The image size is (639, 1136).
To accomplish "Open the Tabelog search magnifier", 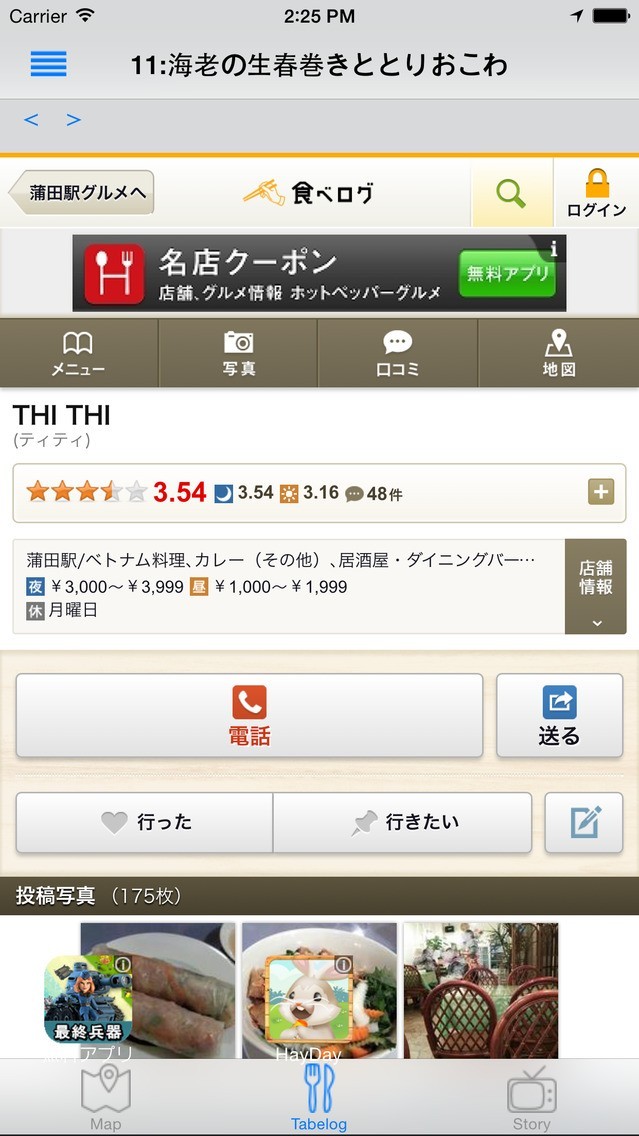I will click(x=511, y=192).
